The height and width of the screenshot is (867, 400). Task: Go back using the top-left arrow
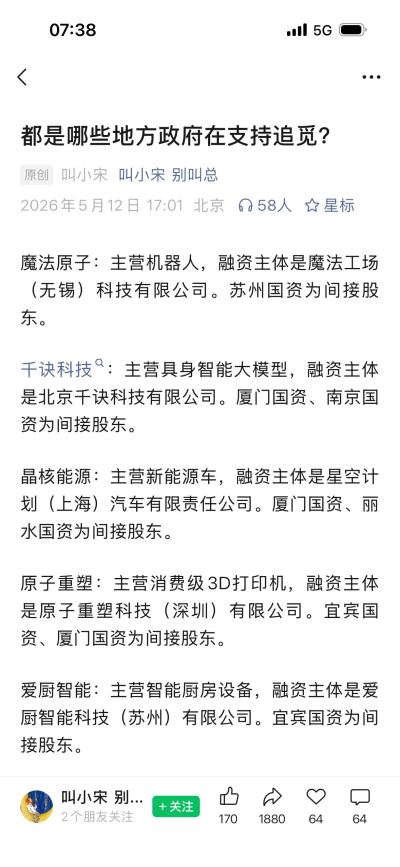(x=22, y=77)
